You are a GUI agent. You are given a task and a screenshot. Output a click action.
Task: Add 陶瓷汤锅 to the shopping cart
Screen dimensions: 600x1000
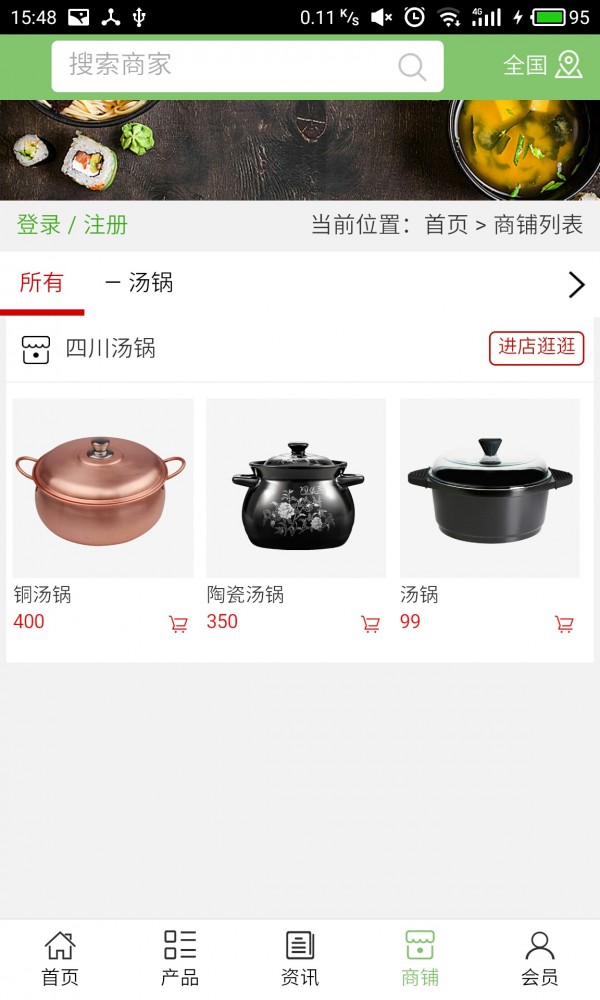click(x=370, y=624)
